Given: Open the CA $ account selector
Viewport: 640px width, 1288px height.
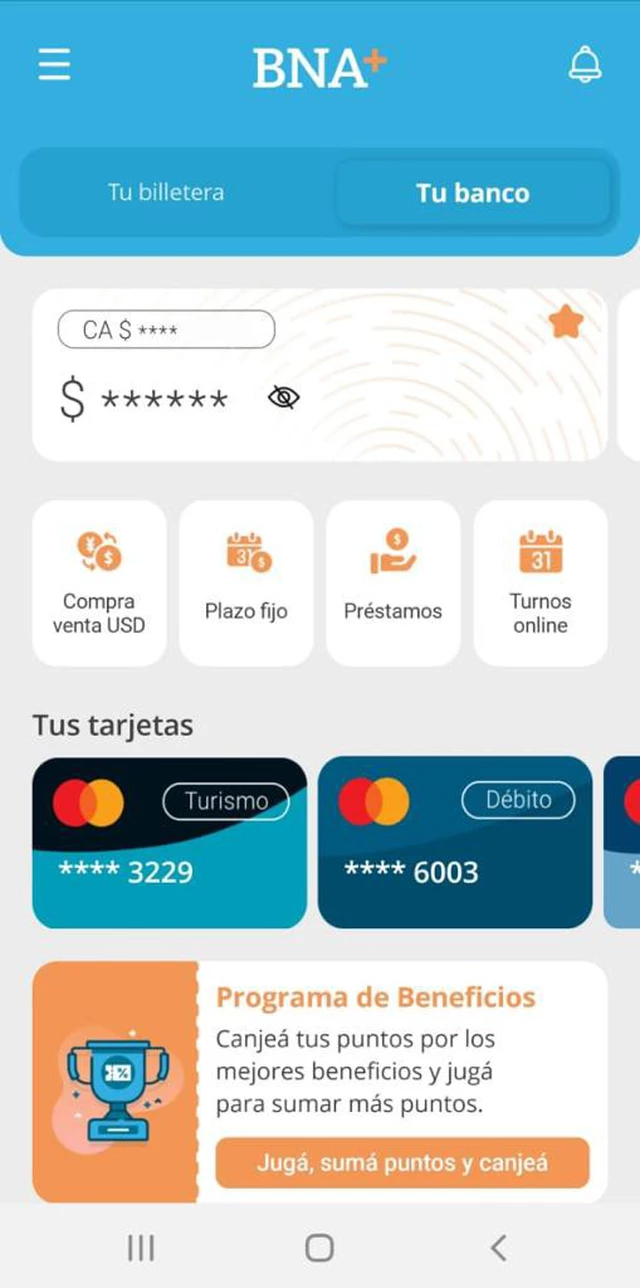Looking at the screenshot, I should (x=166, y=329).
